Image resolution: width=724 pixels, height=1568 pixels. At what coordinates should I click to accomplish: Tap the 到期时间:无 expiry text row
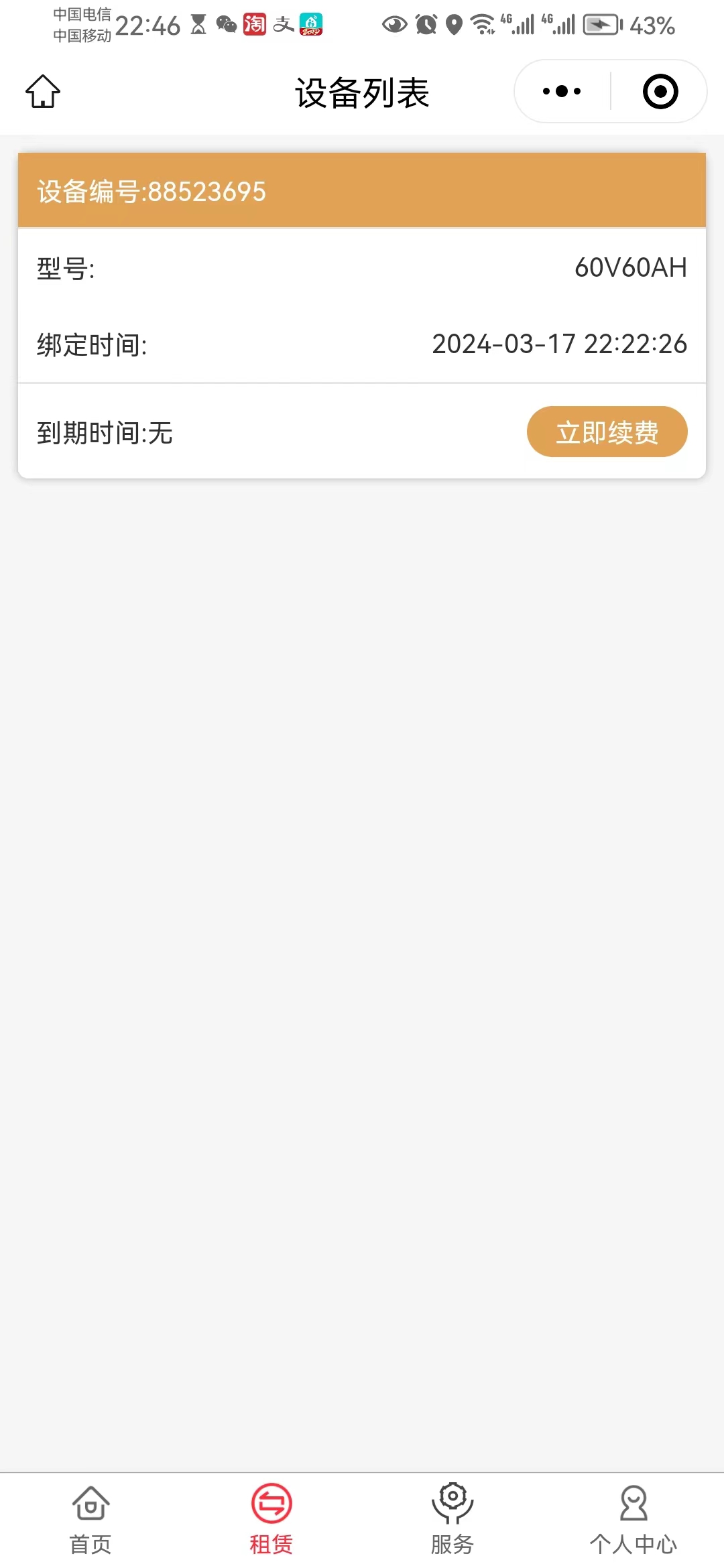[104, 433]
